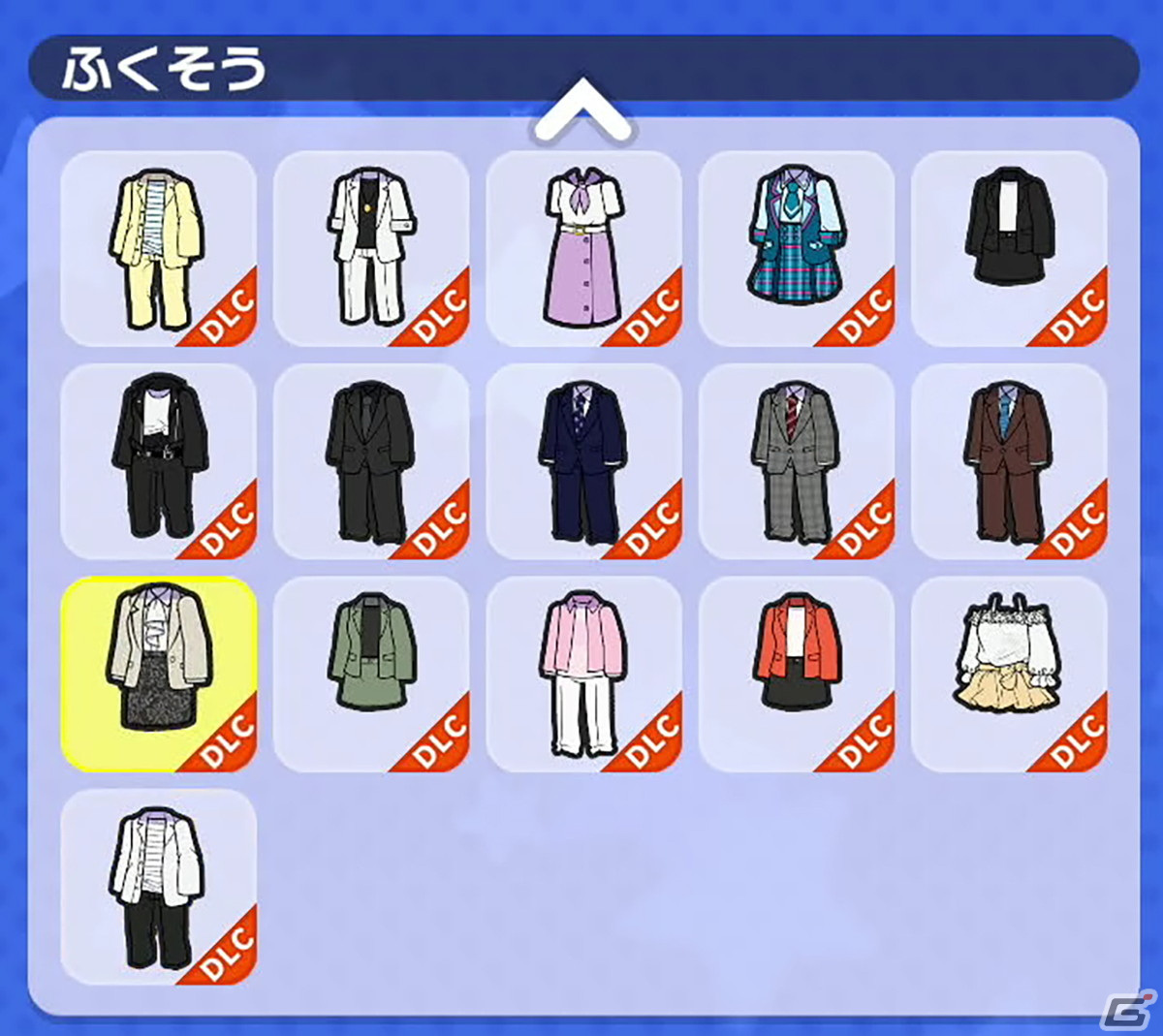The image size is (1163, 1036).
Task: Select the black hooded coat outfit
Action: pyautogui.click(x=158, y=461)
